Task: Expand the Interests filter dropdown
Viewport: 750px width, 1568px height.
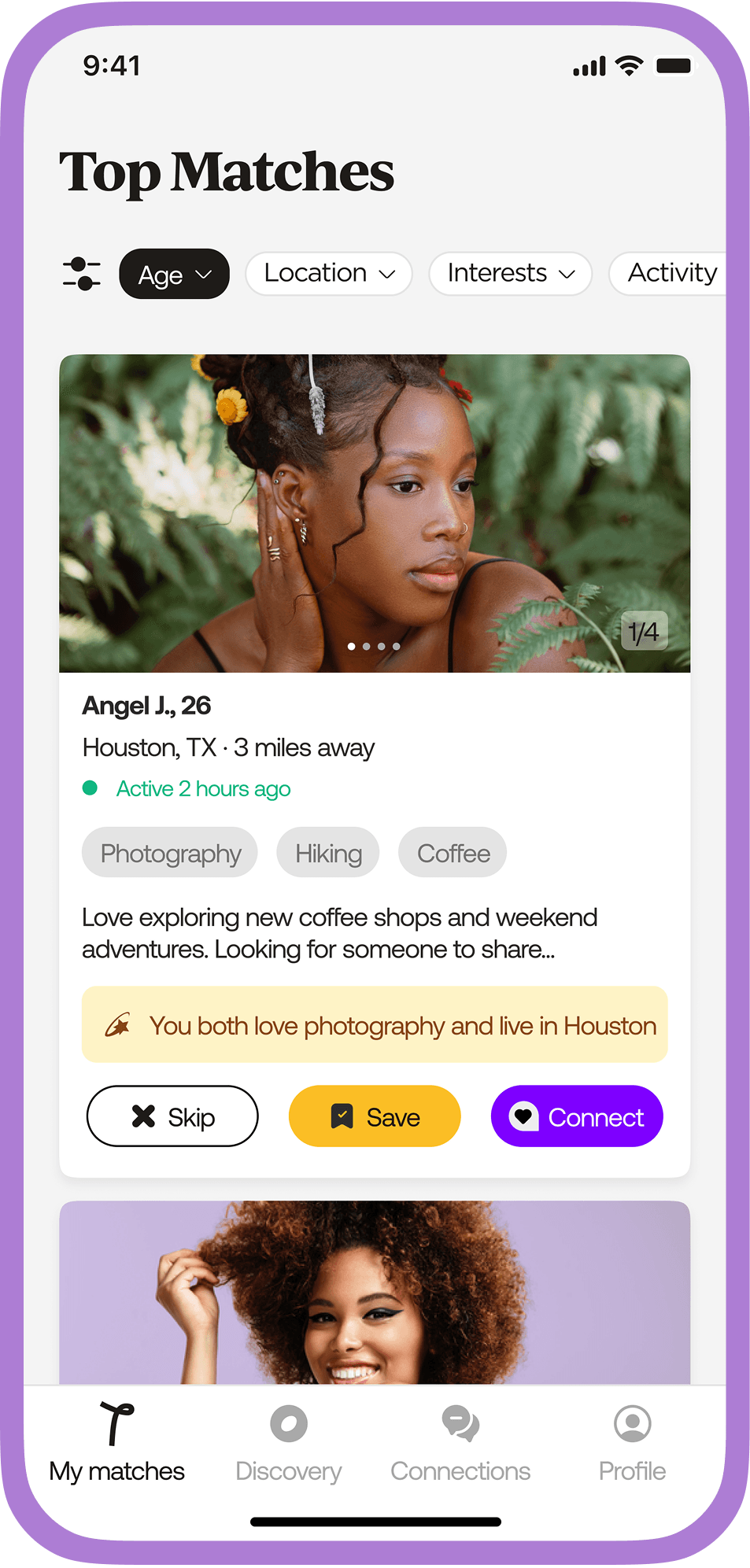Action: coord(510,274)
